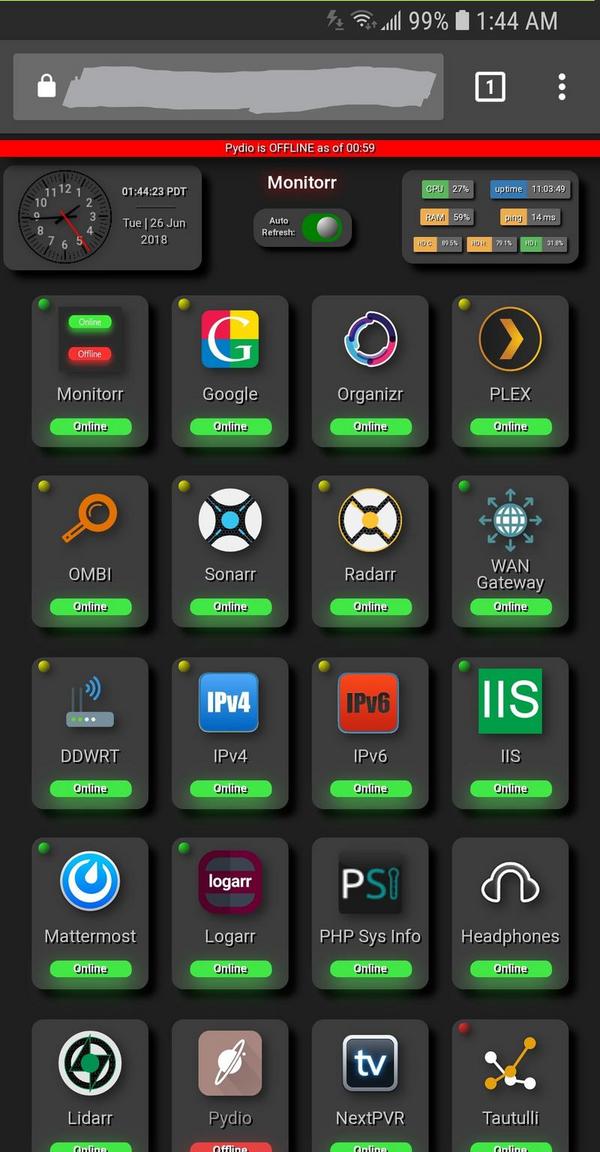Open the browser overflow menu
Image resolution: width=600 pixels, height=1152 pixels.
point(562,87)
